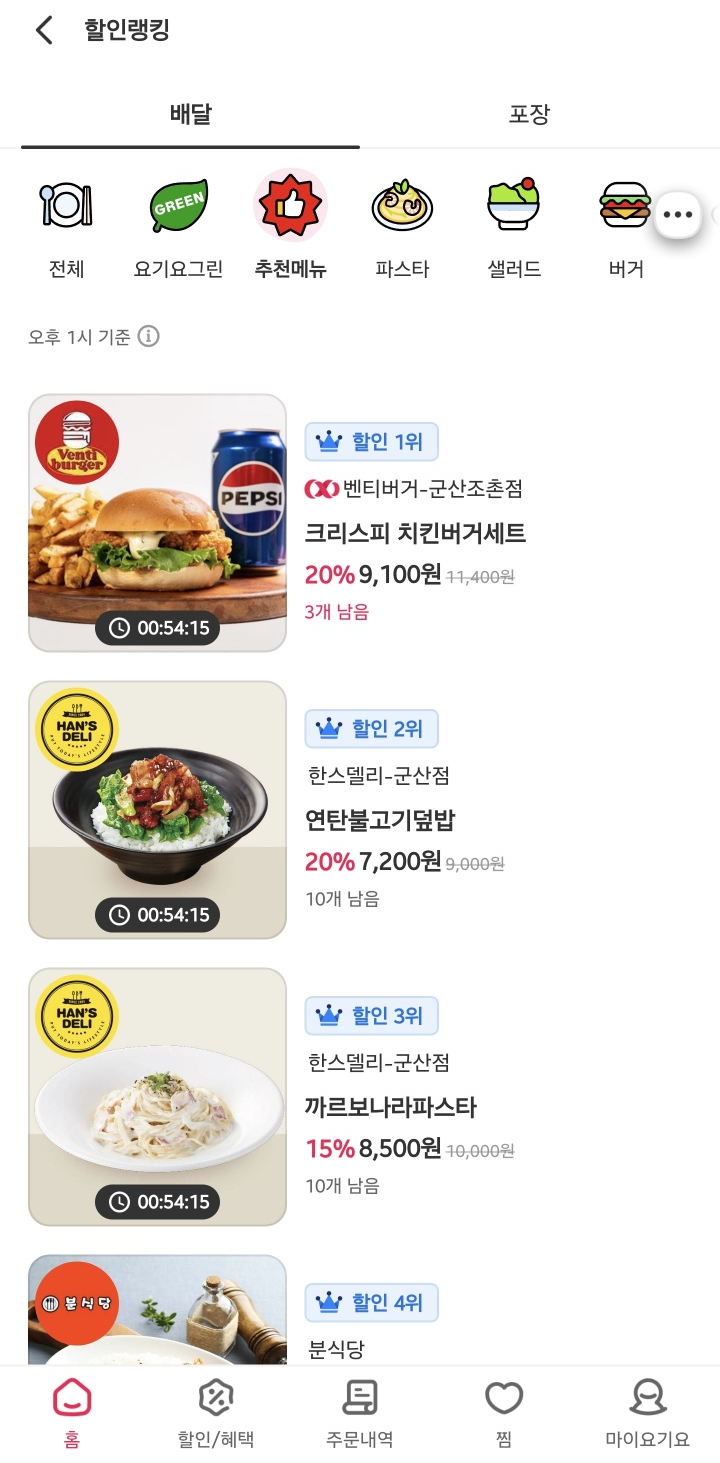Stay on the 배달 tab
Image resolution: width=720 pixels, height=1463 pixels.
[x=190, y=114]
